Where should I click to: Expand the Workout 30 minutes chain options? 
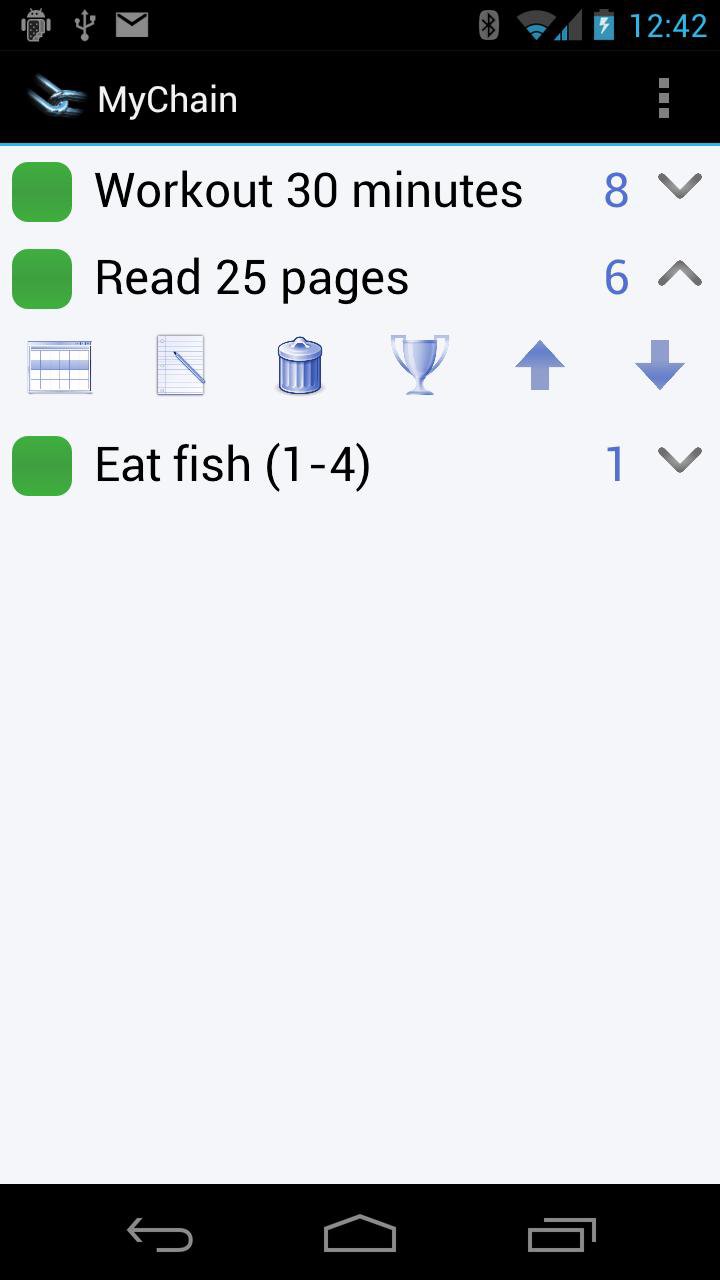pos(680,187)
